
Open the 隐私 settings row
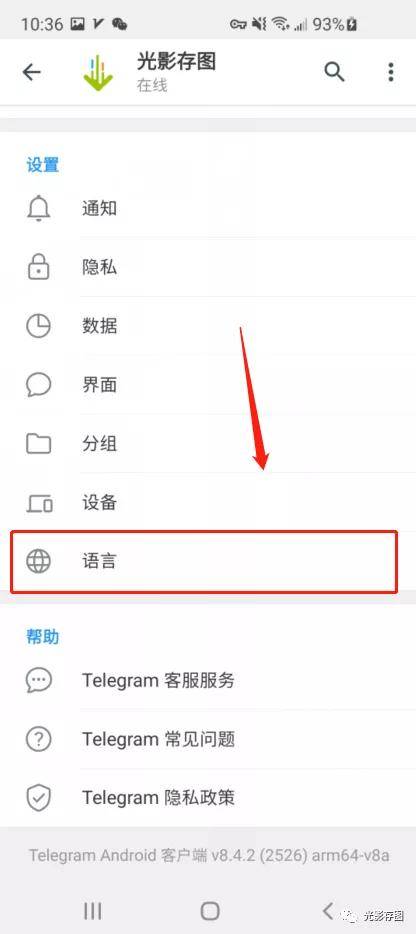click(x=208, y=267)
